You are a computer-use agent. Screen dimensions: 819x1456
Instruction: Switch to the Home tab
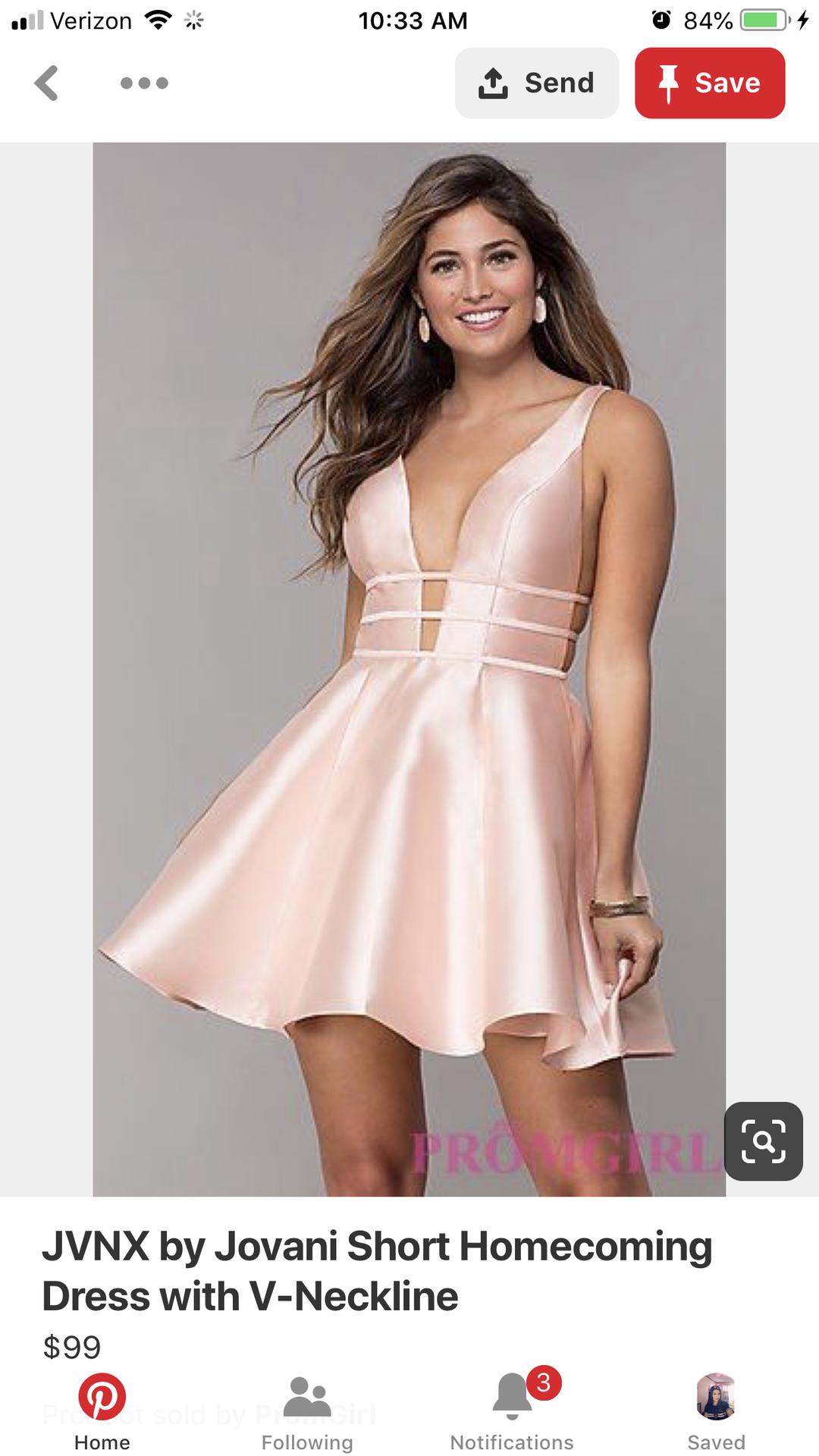click(102, 1412)
